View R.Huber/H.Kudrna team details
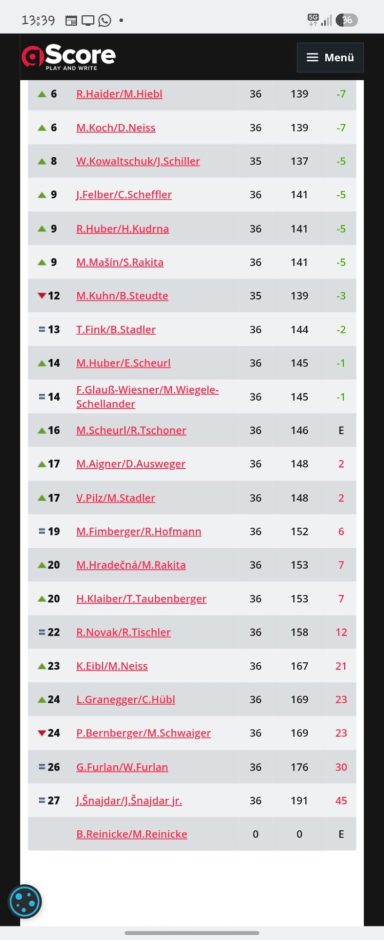This screenshot has width=384, height=940. [122, 228]
